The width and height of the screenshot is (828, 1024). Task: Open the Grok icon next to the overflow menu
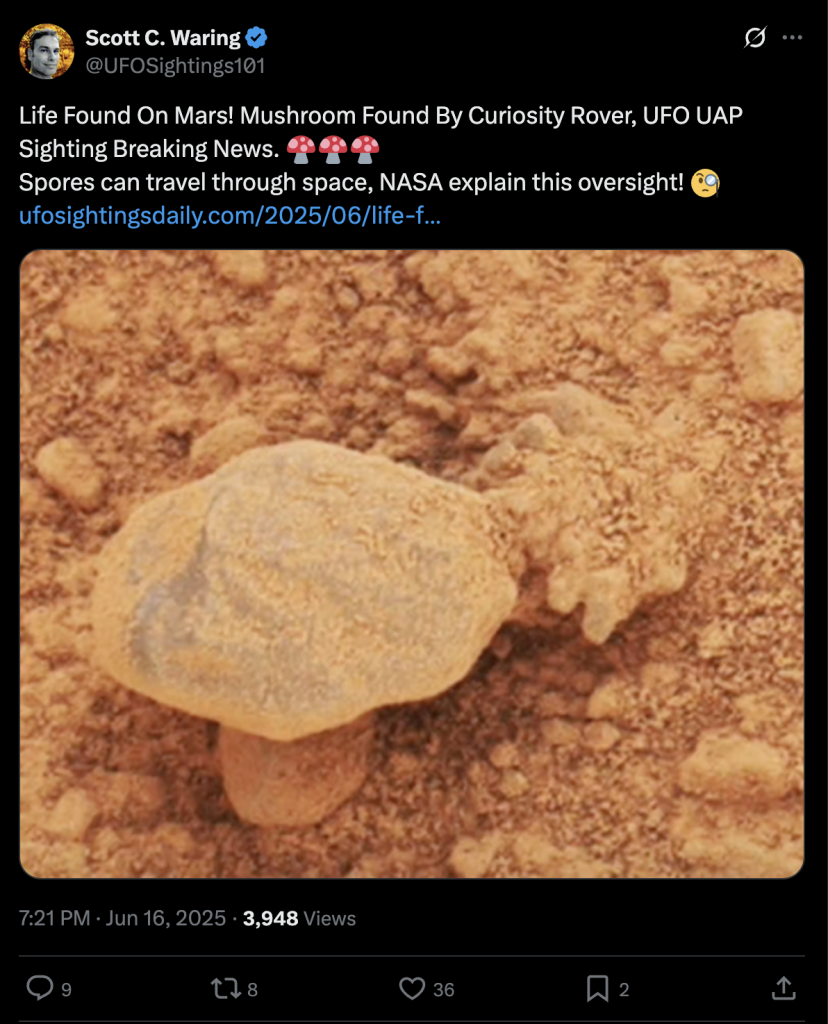click(x=755, y=38)
